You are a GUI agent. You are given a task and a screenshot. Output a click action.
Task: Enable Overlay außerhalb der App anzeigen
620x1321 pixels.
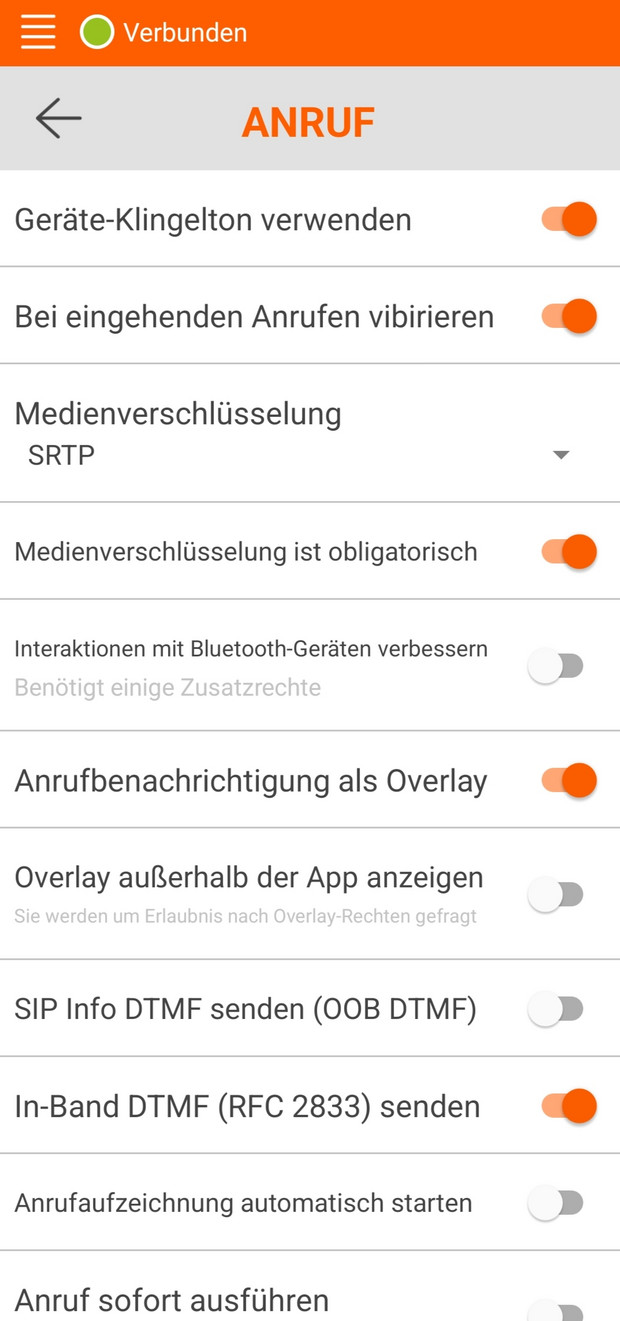click(556, 895)
